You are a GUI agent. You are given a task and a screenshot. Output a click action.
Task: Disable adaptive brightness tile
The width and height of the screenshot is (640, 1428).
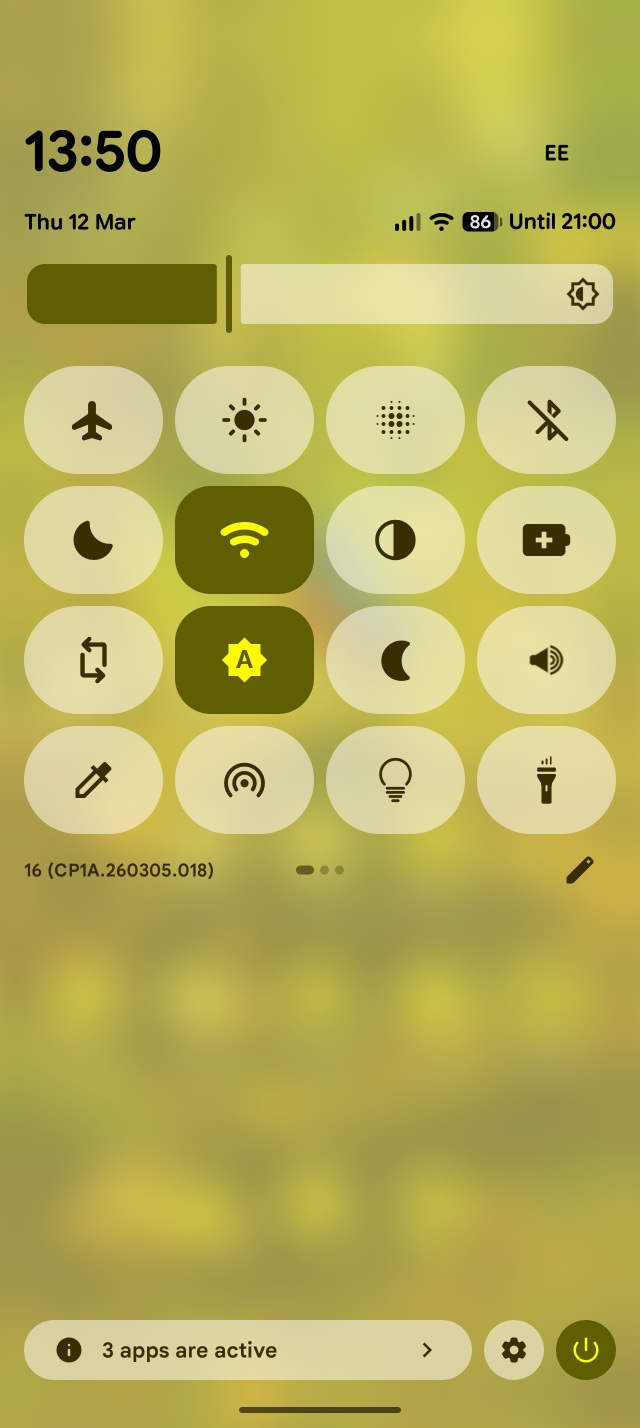244,660
